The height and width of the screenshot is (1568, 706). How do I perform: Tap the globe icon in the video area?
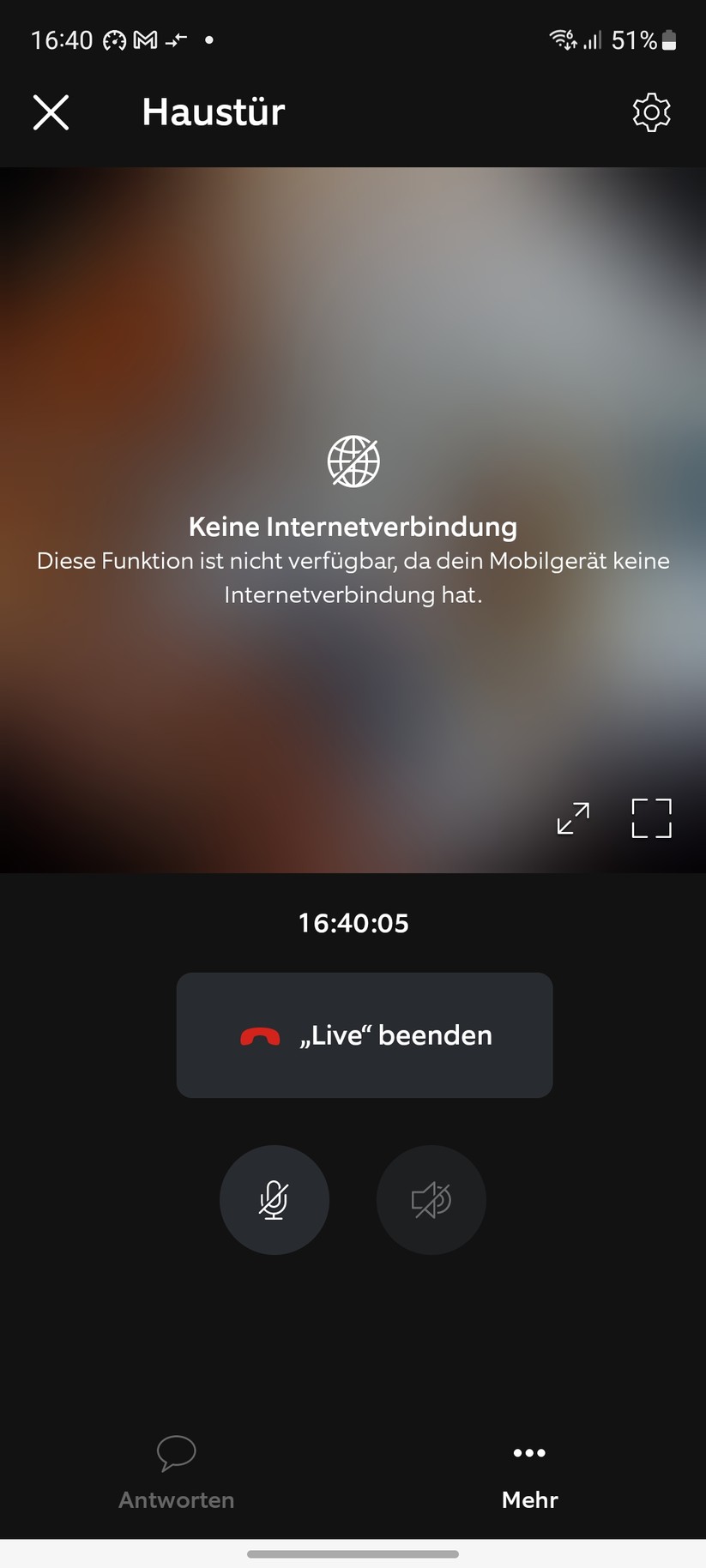(x=353, y=461)
